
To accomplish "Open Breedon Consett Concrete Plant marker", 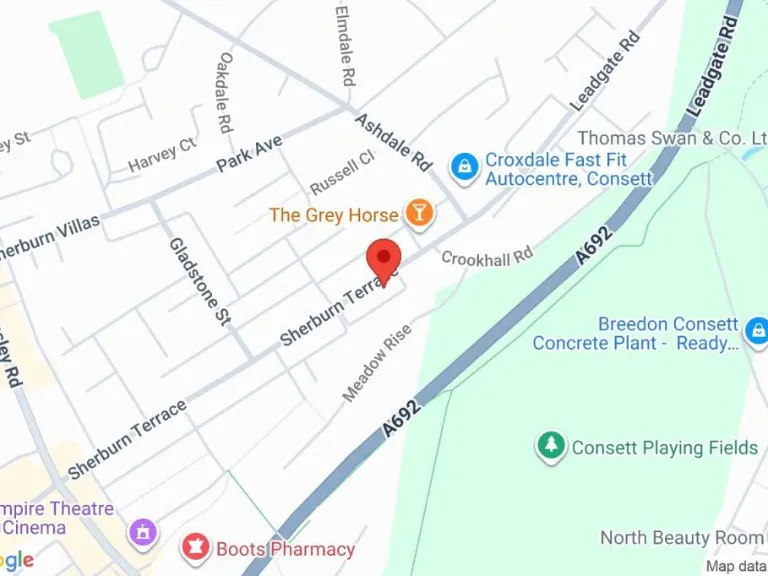I will [x=757, y=333].
